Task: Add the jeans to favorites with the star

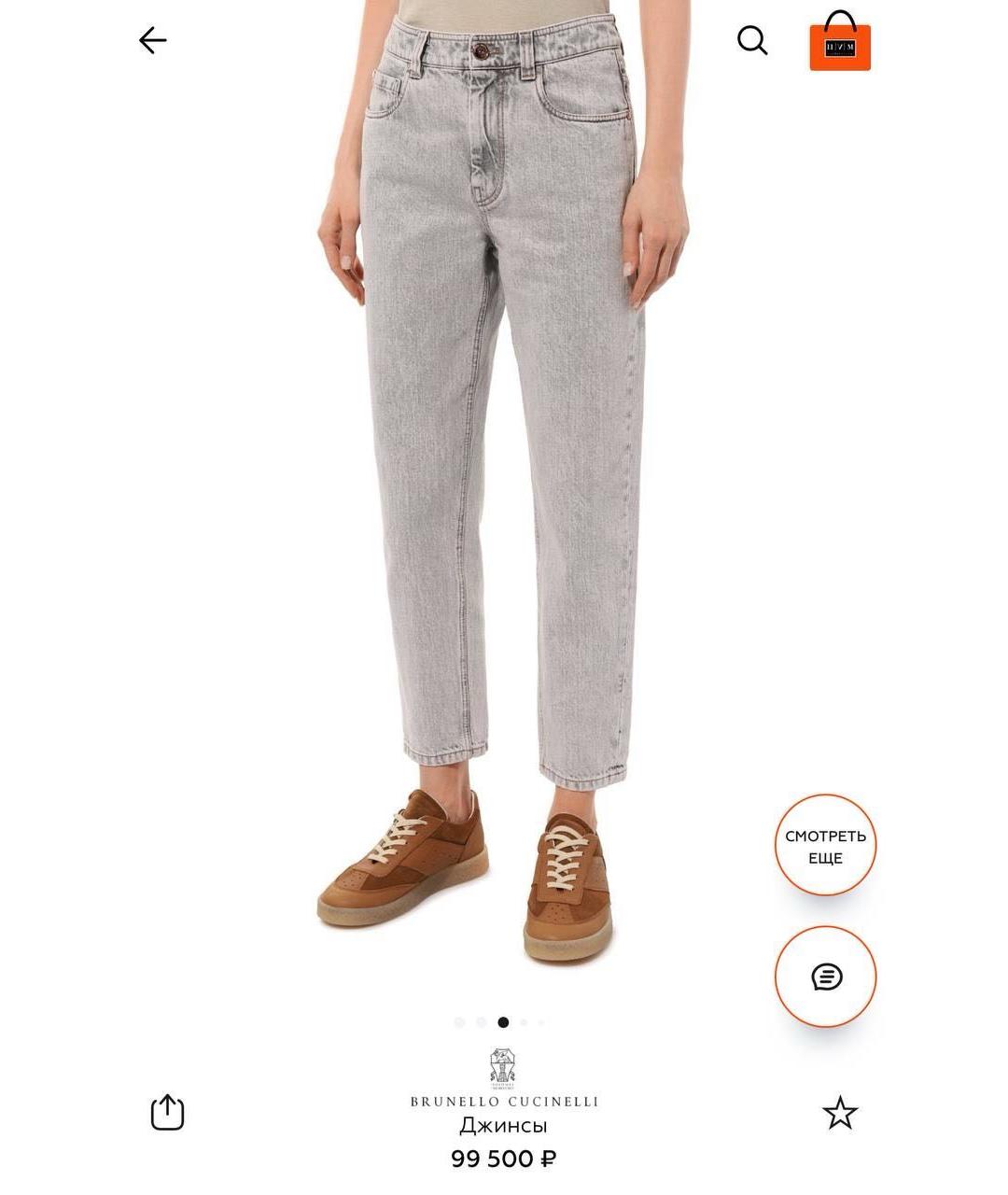Action: [x=840, y=1113]
